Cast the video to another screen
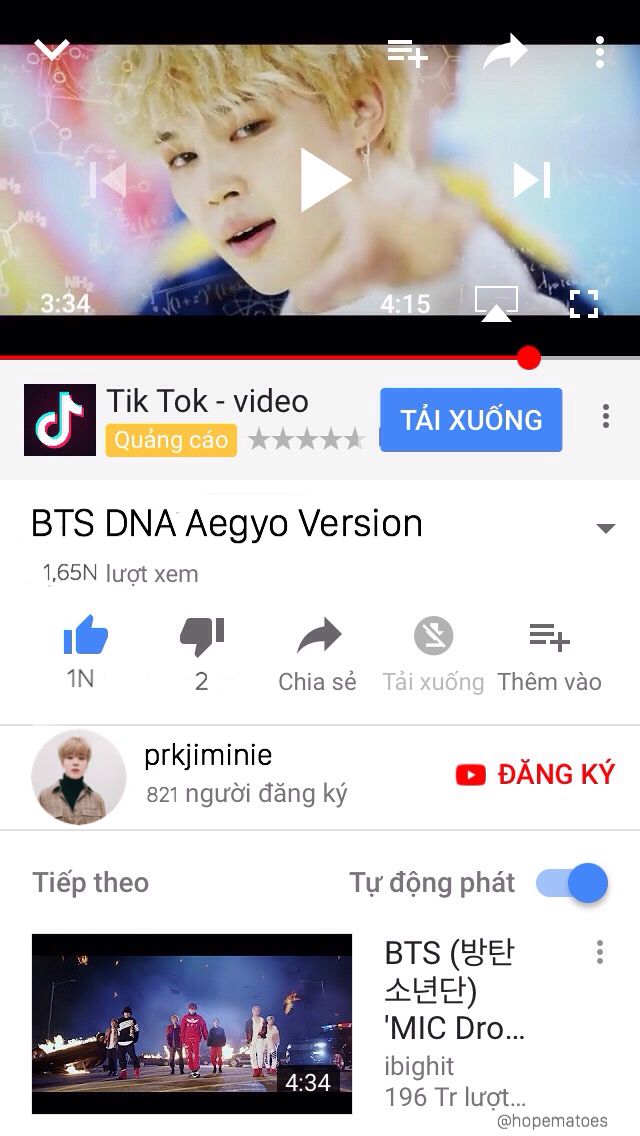The height and width of the screenshot is (1136, 640). tap(496, 303)
